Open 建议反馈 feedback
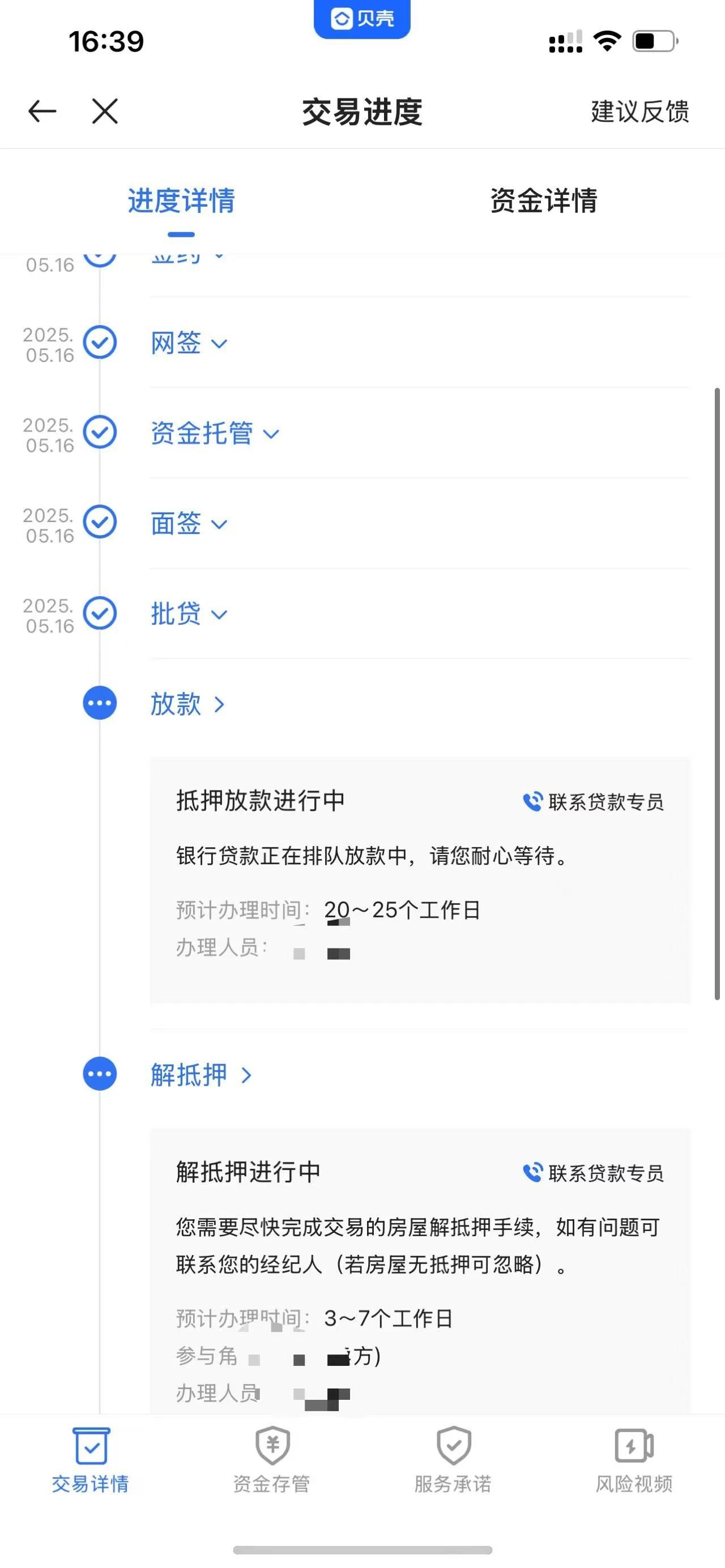 (x=639, y=112)
